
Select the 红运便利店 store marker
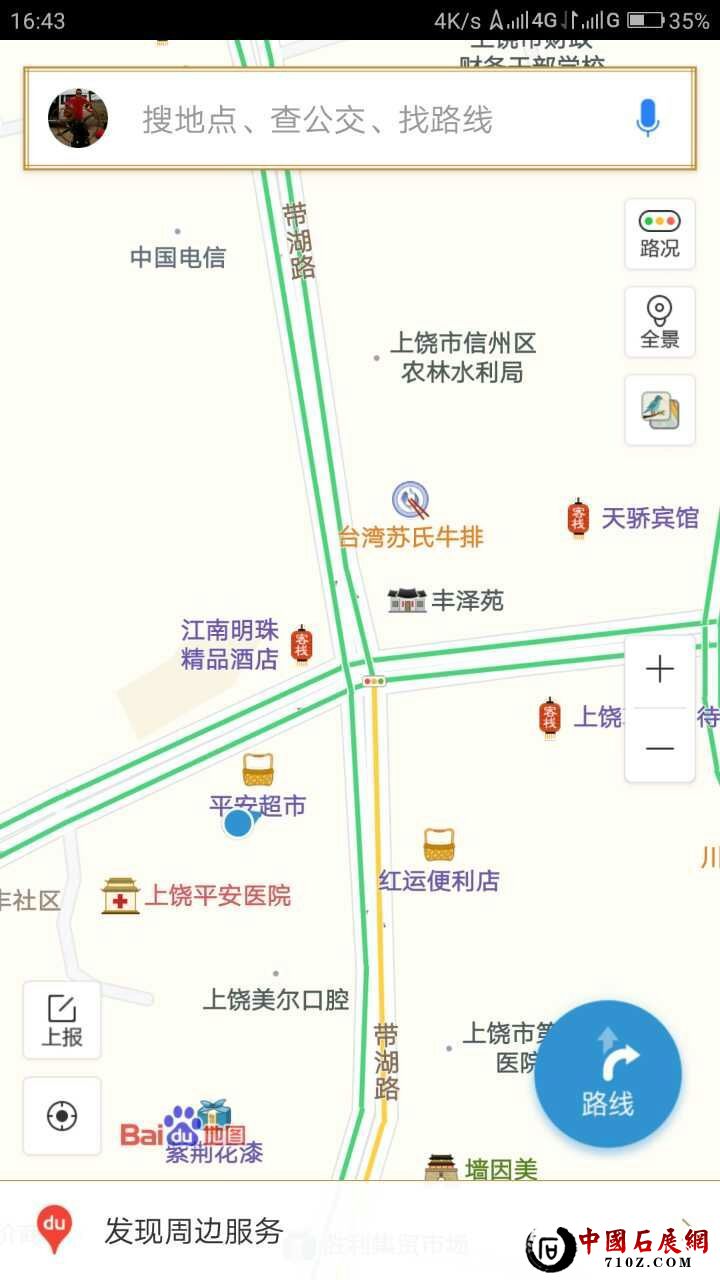click(439, 846)
